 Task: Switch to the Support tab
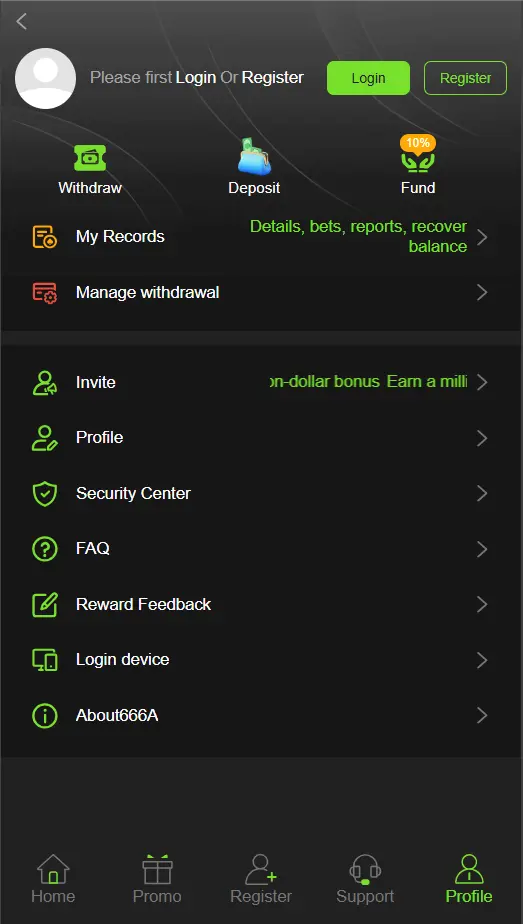[365, 879]
